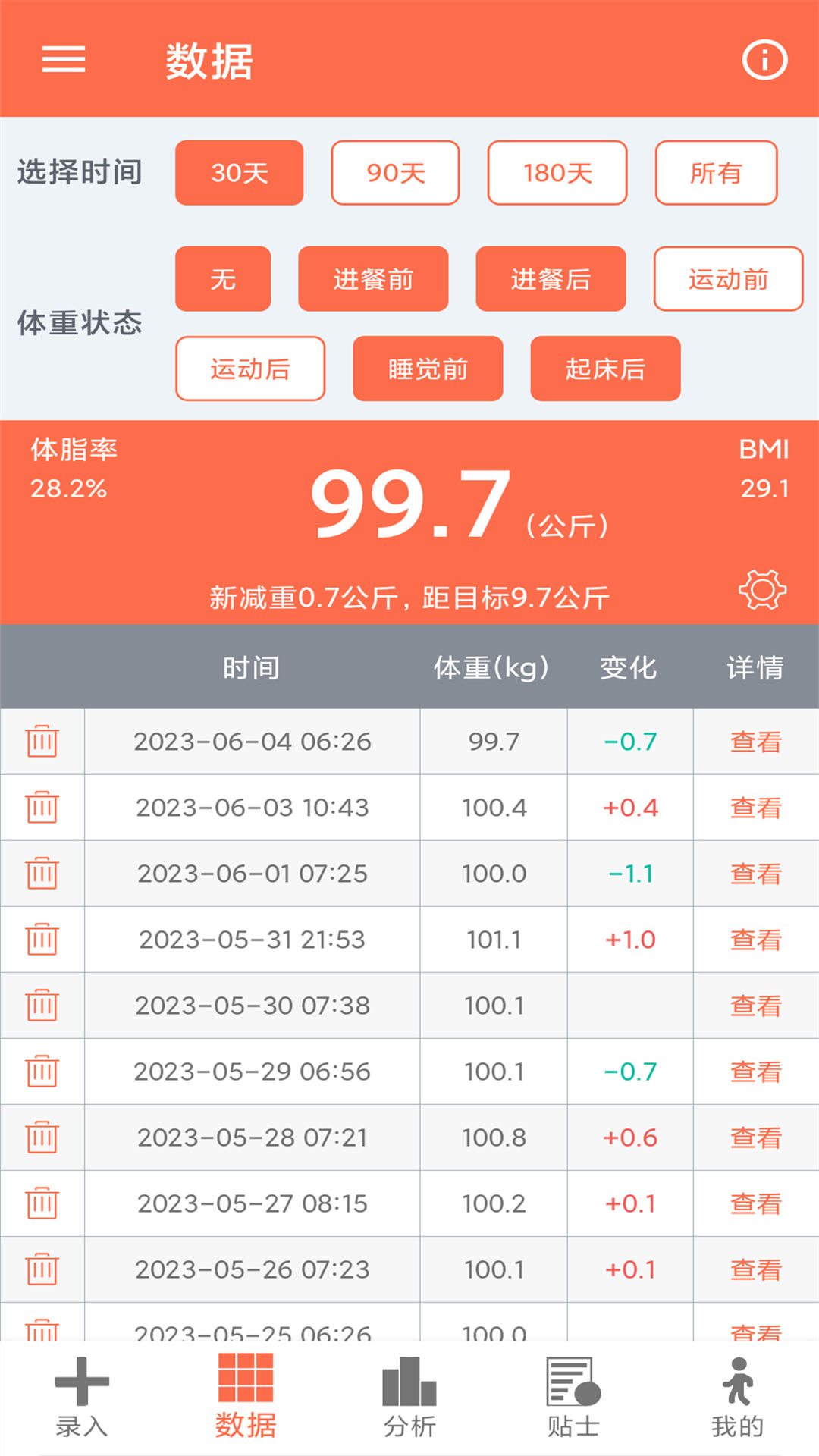Toggle the 进餐后 weight state filter
The height and width of the screenshot is (1456, 819).
551,279
